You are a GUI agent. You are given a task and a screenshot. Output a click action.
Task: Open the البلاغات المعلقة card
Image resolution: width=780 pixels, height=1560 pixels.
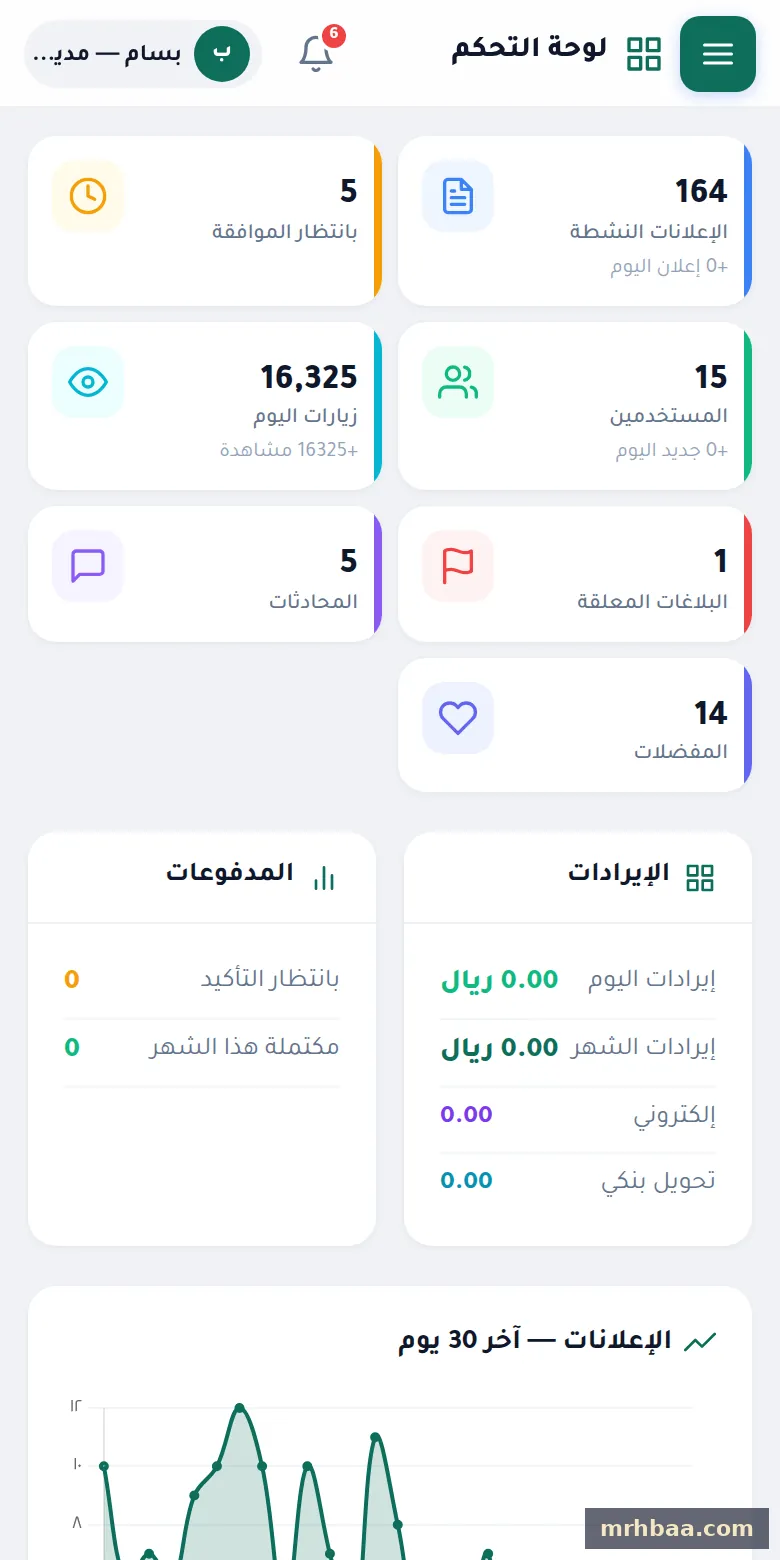575,574
